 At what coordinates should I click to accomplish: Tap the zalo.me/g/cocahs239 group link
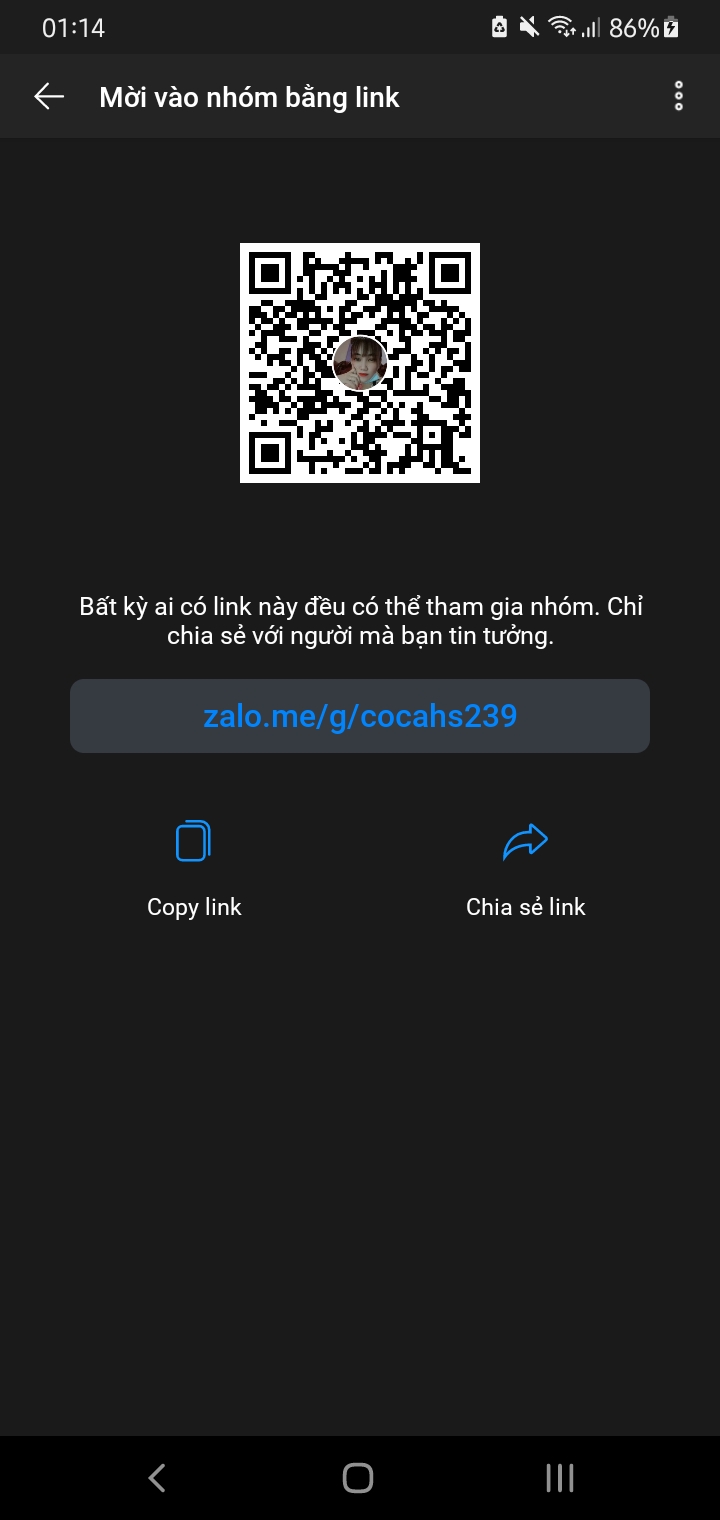point(360,716)
